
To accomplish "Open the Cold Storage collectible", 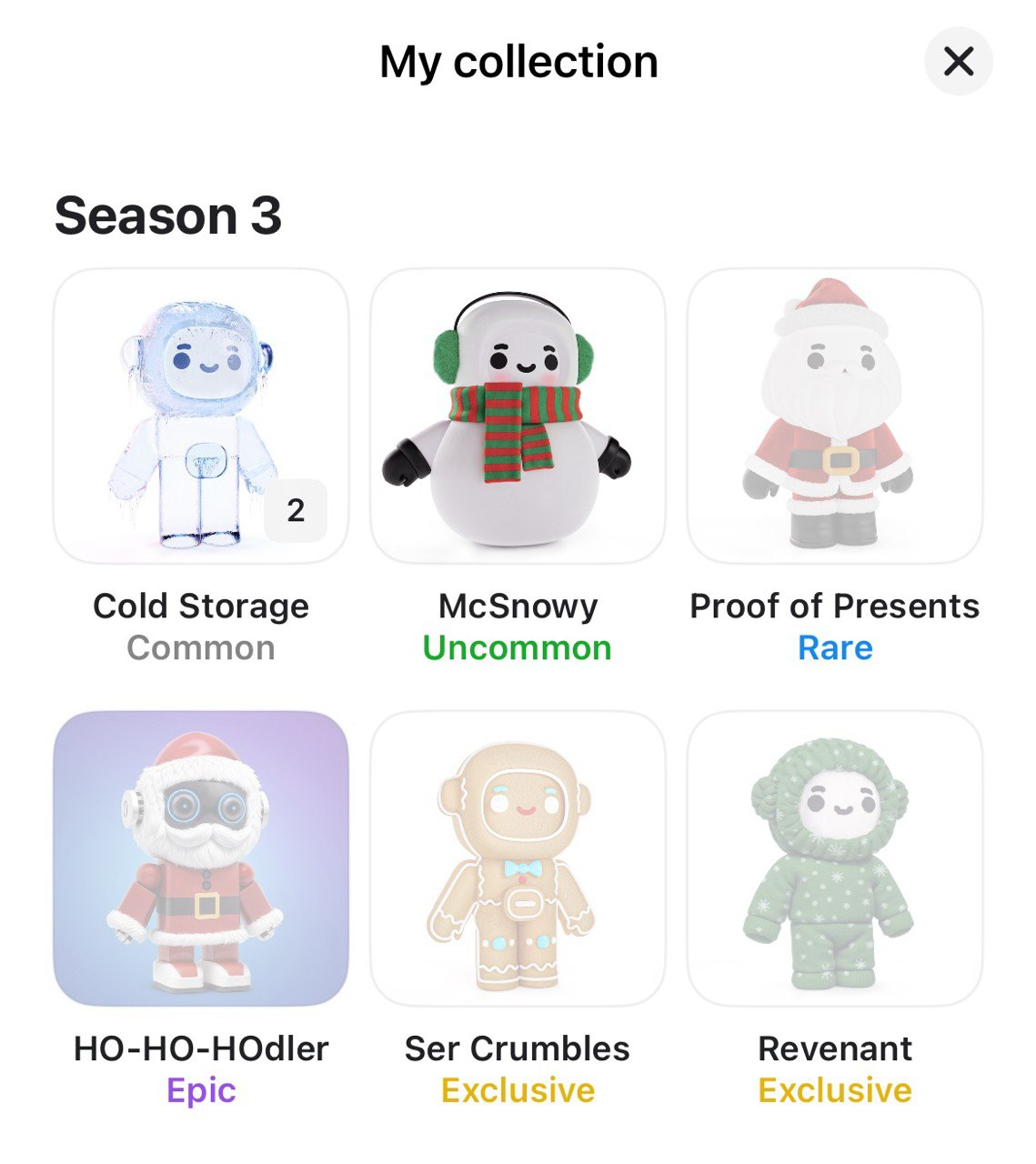I will pyautogui.click(x=201, y=416).
